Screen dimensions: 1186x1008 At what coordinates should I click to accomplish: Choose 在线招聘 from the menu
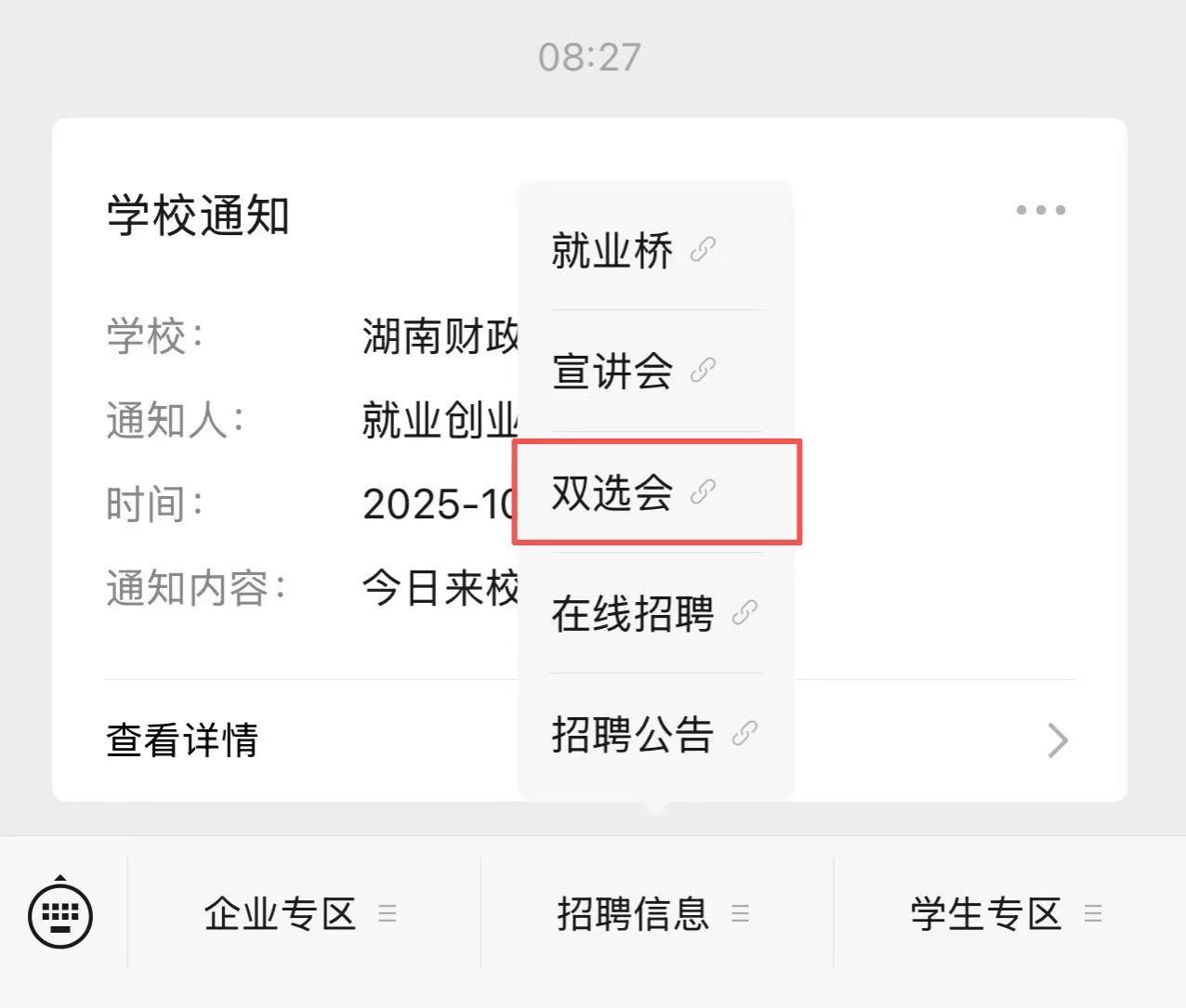652,613
